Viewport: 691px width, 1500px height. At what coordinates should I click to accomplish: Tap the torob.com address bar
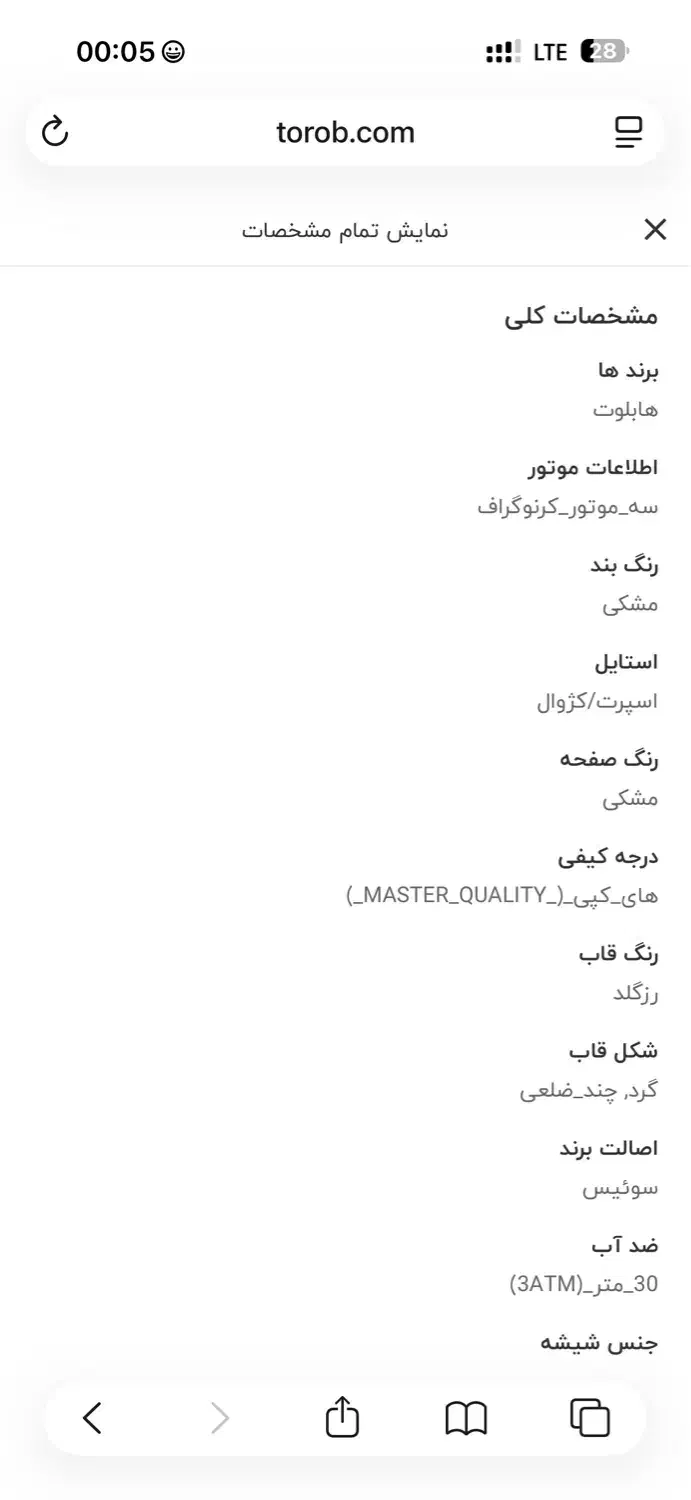click(345, 132)
